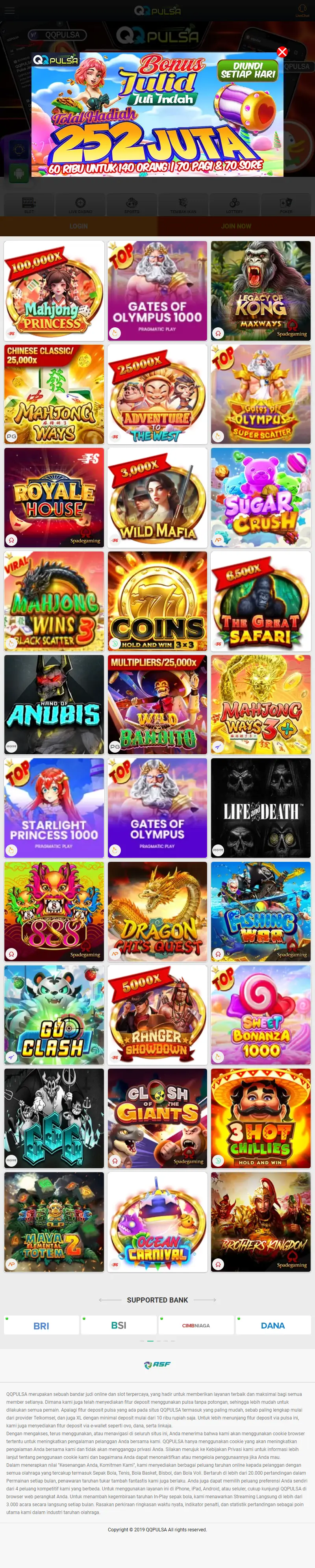Select Adventure to the West game
The height and width of the screenshot is (1568, 315).
click(x=157, y=394)
